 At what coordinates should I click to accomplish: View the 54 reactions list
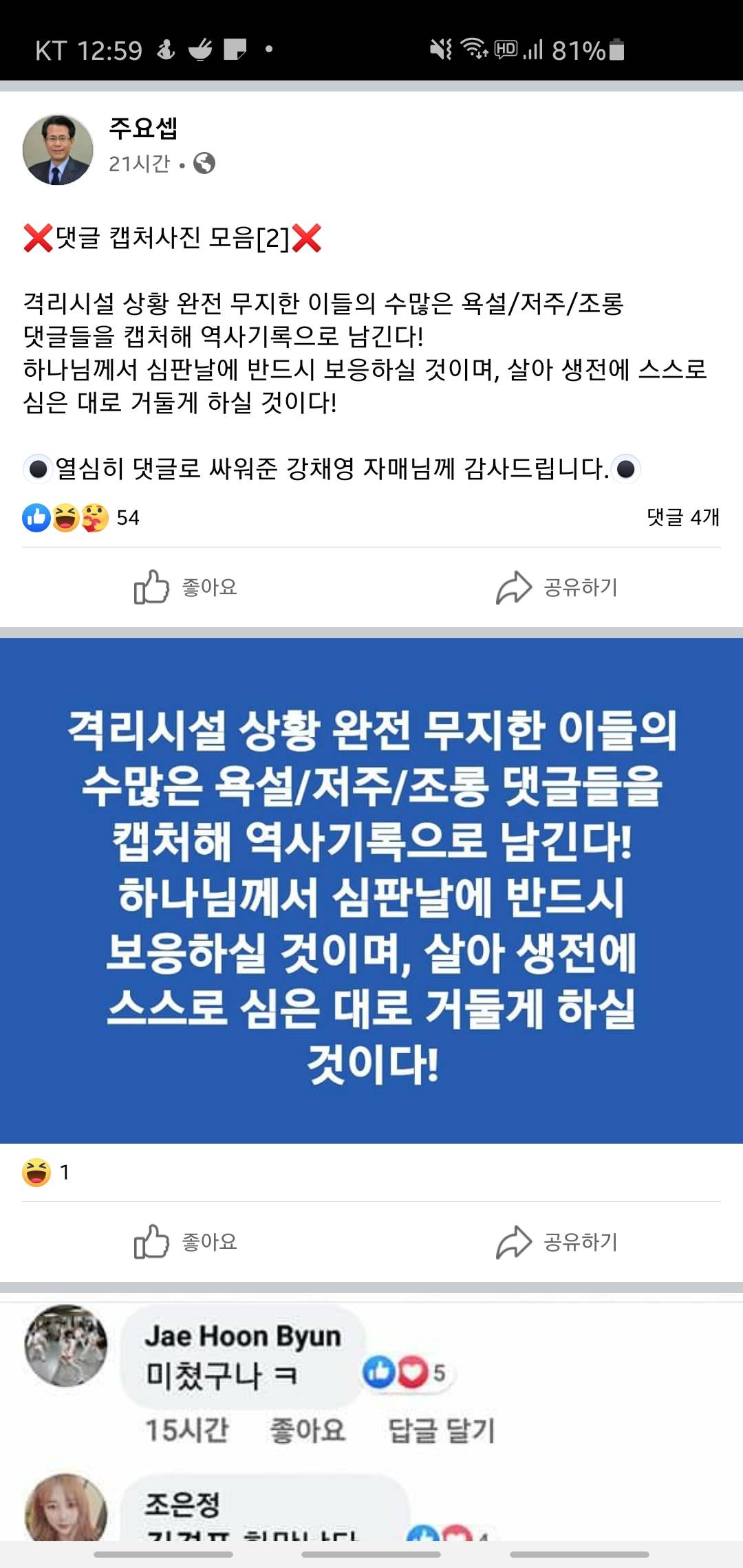[80, 517]
